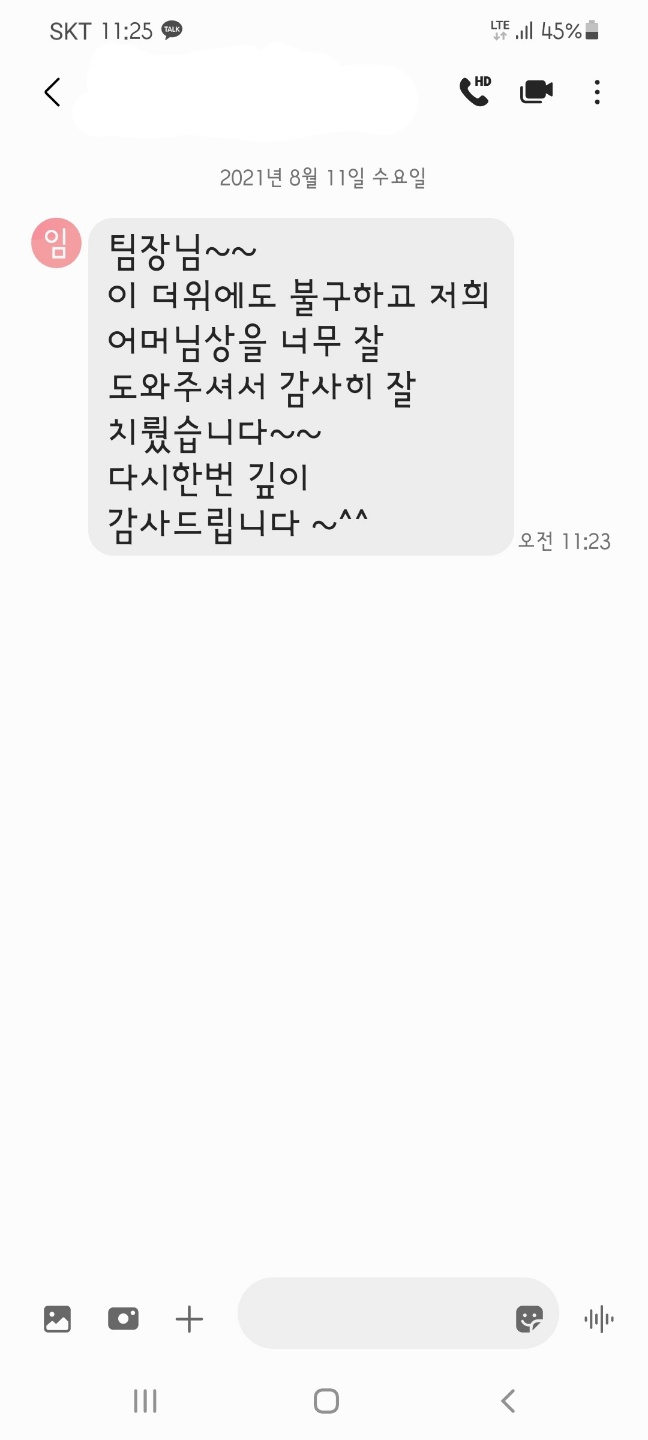Go back to the message list

coord(52,92)
